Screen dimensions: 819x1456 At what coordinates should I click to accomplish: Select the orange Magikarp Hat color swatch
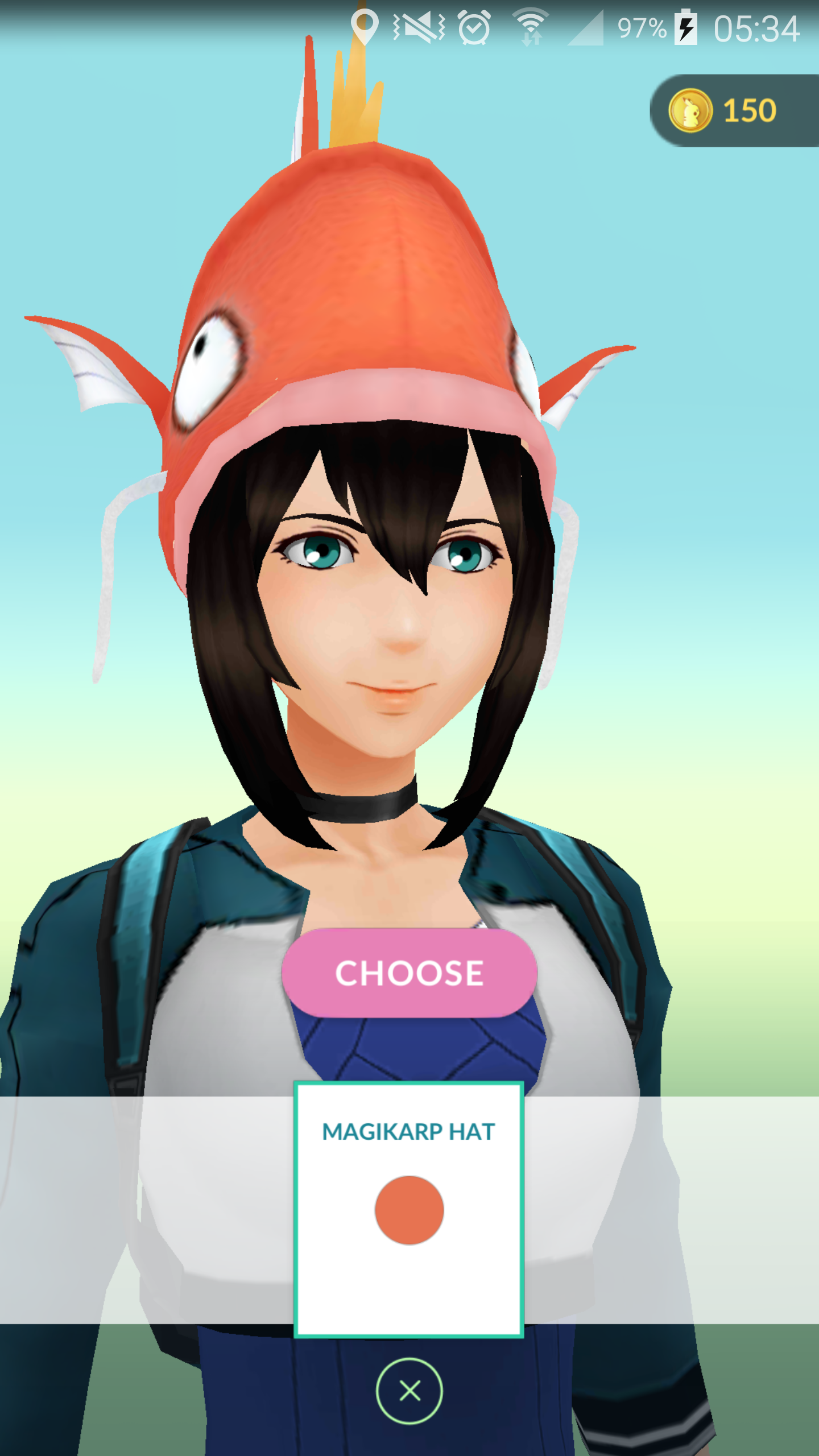tap(409, 1210)
